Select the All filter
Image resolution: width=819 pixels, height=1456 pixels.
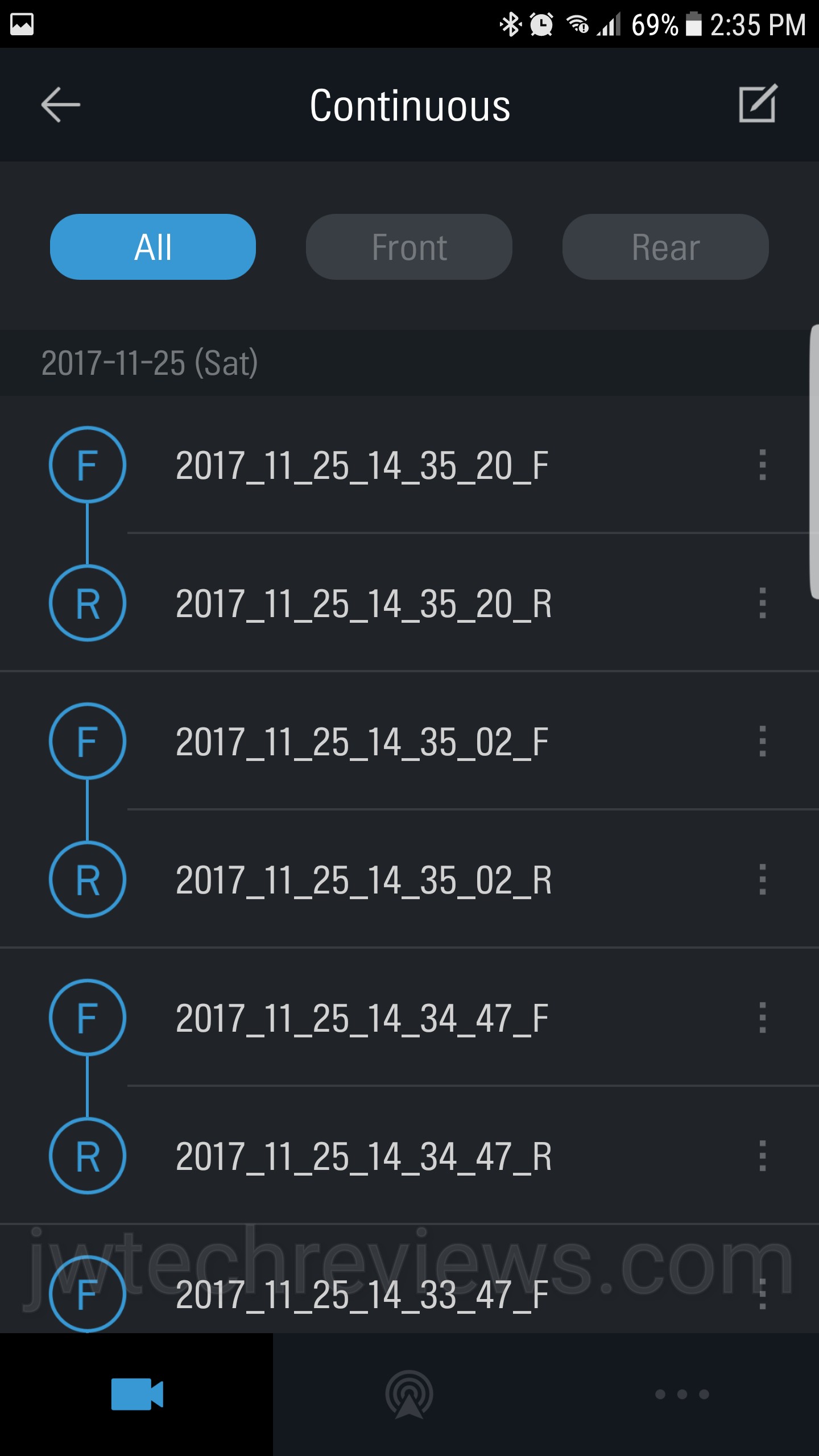(x=153, y=247)
